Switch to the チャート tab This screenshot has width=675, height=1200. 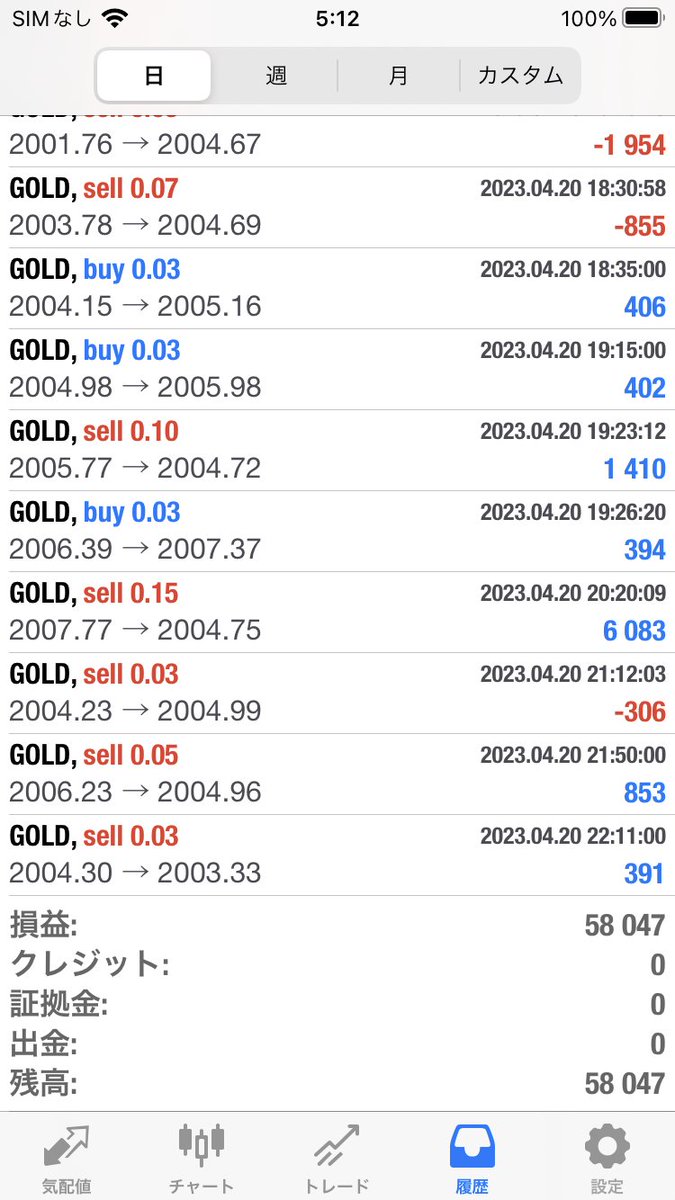pyautogui.click(x=202, y=1160)
